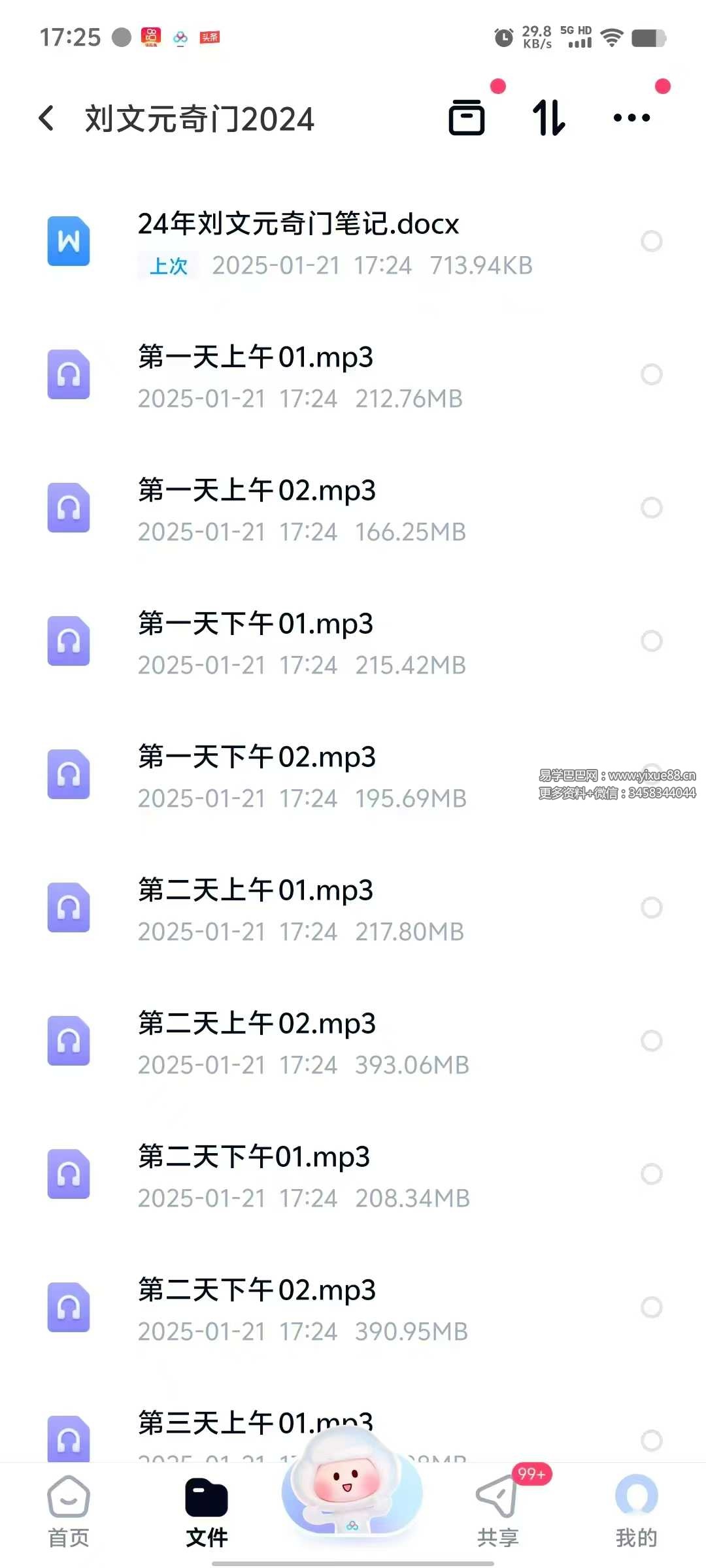Select the circle checkbox for 第一天上午02.mp3
This screenshot has height=1568, width=706.
[x=652, y=508]
